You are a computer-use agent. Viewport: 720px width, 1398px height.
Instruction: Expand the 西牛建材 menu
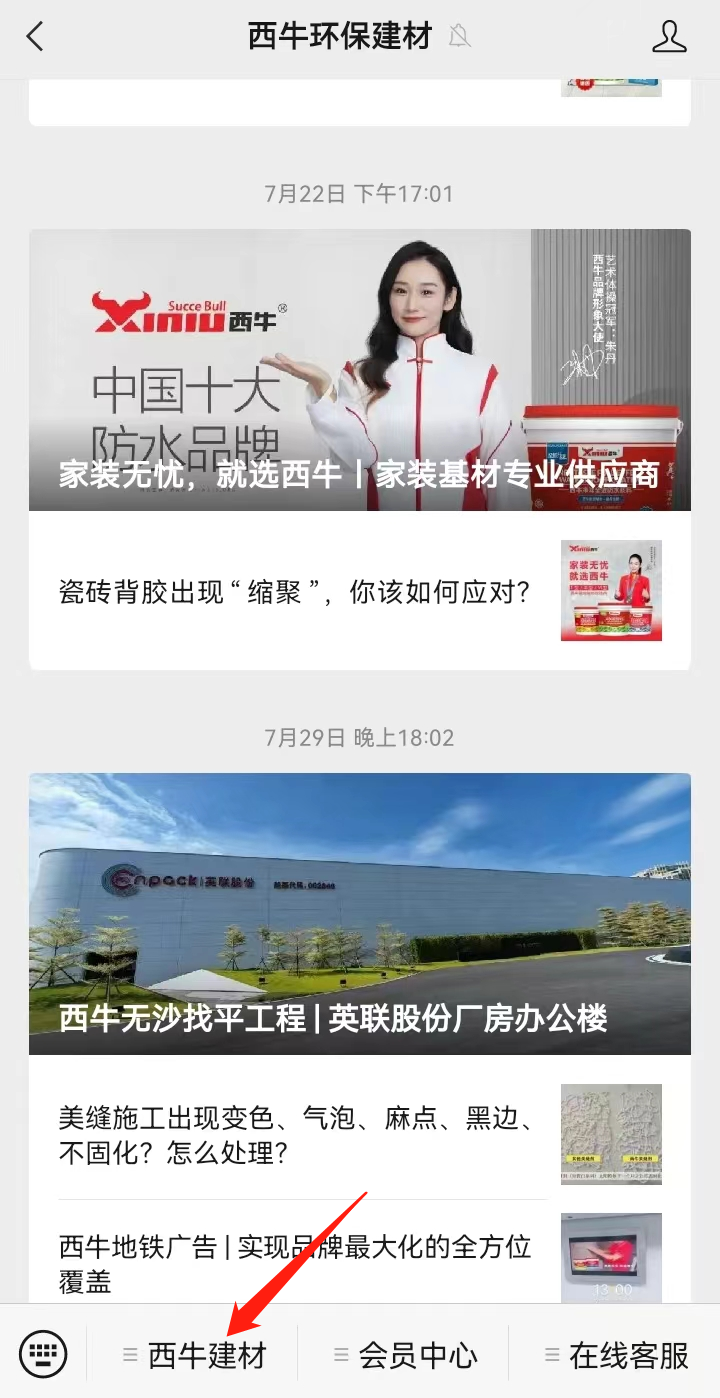click(x=193, y=1355)
